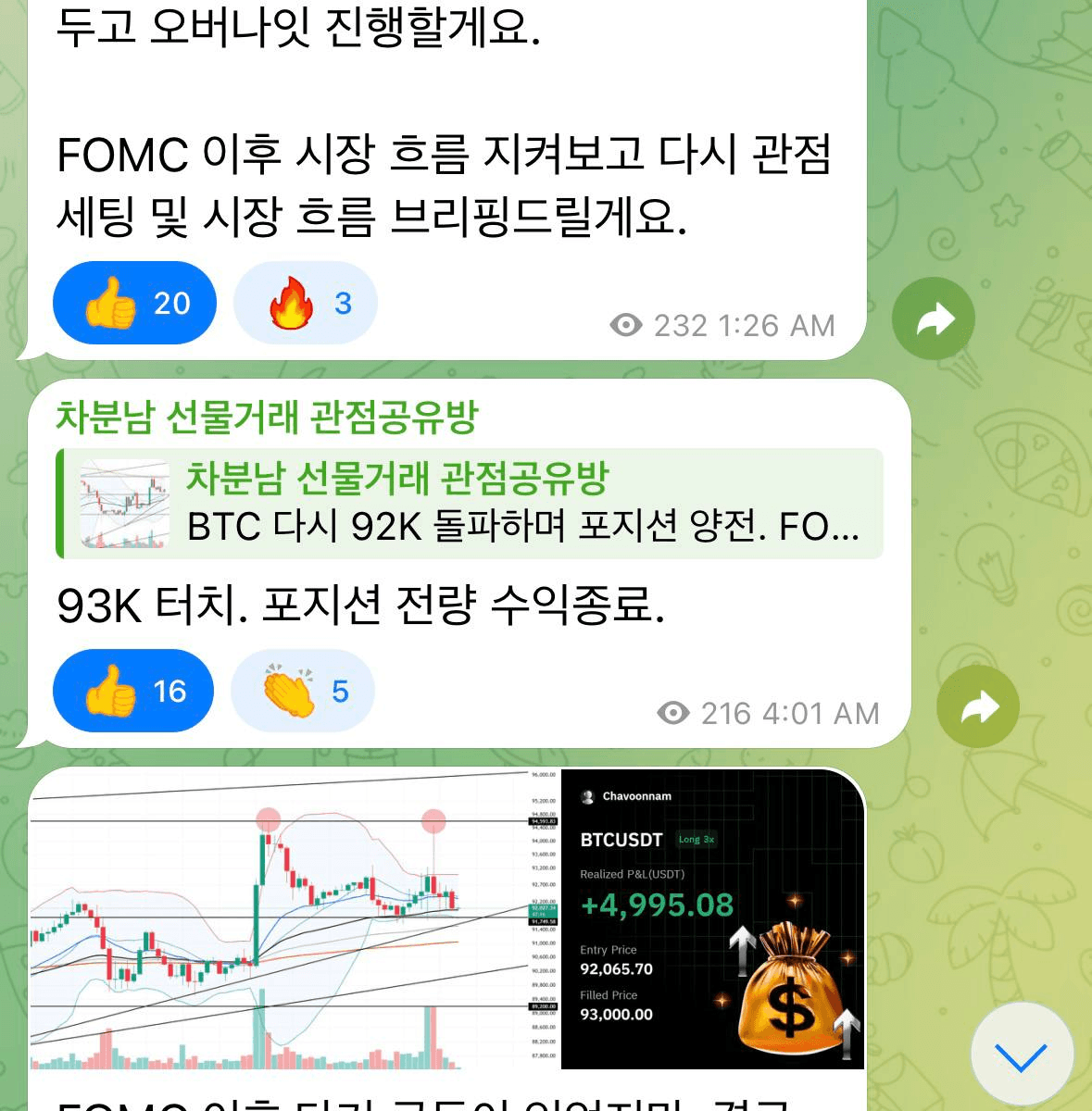Tap the thumbs-up reaction with 16
This screenshot has width=1092, height=1111.
pyautogui.click(x=132, y=691)
